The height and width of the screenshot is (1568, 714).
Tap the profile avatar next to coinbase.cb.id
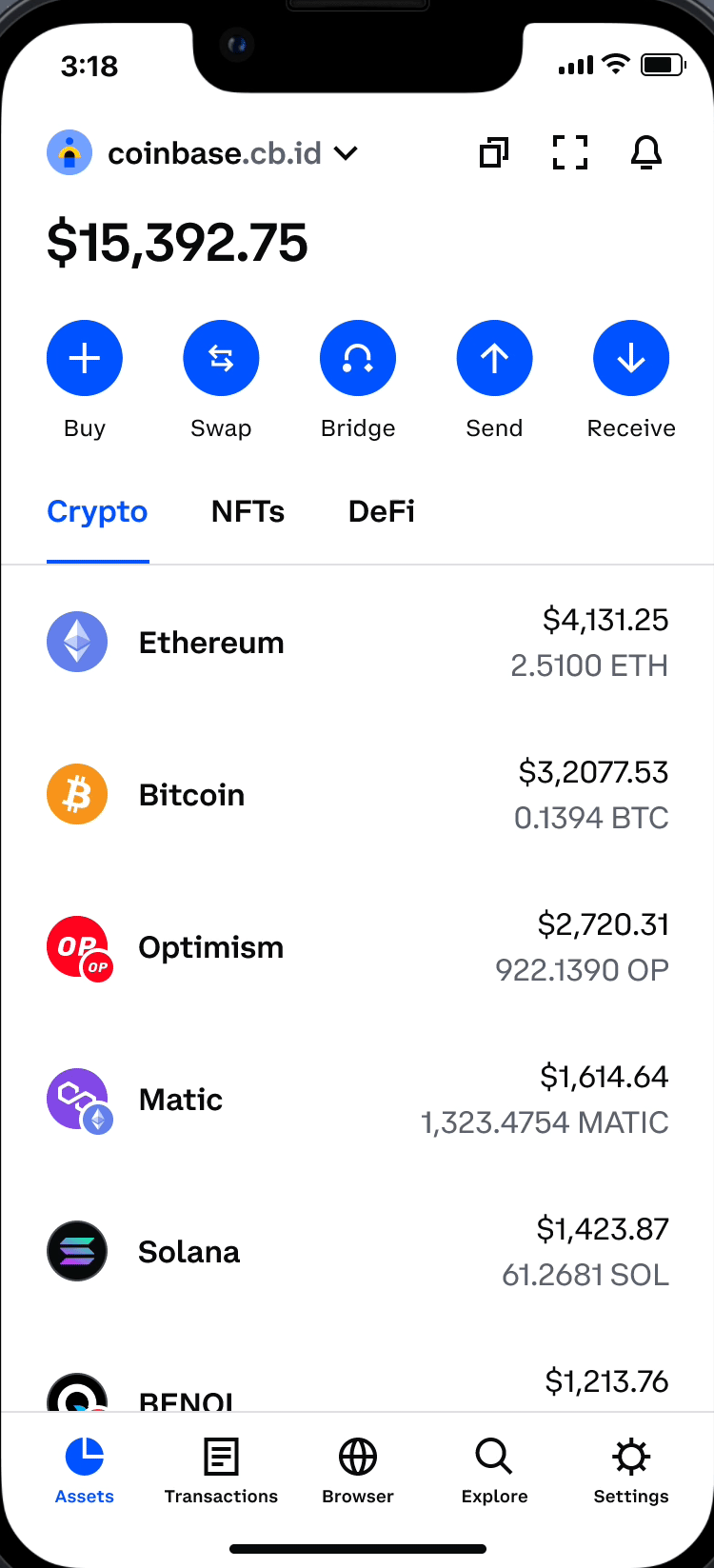point(69,152)
